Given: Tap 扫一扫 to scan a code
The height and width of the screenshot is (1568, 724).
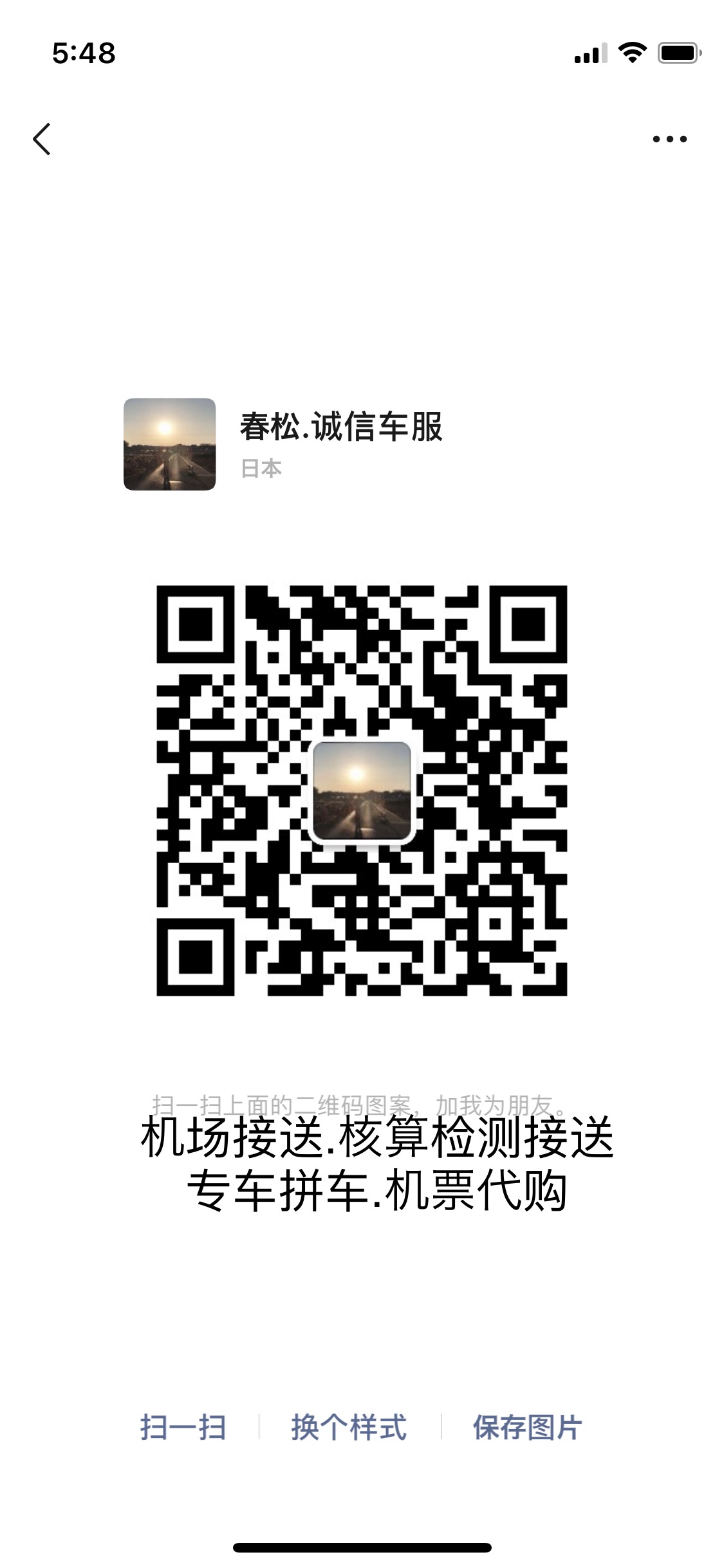Looking at the screenshot, I should click(183, 1428).
